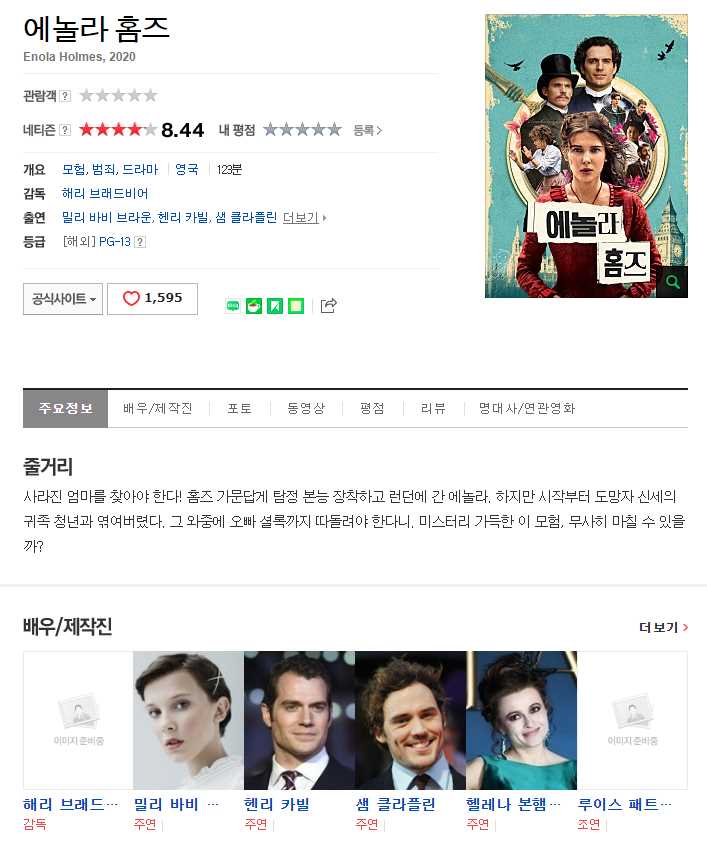Image resolution: width=707 pixels, height=851 pixels.
Task: Open the 공식사이트 dropdown
Action: coord(63,299)
